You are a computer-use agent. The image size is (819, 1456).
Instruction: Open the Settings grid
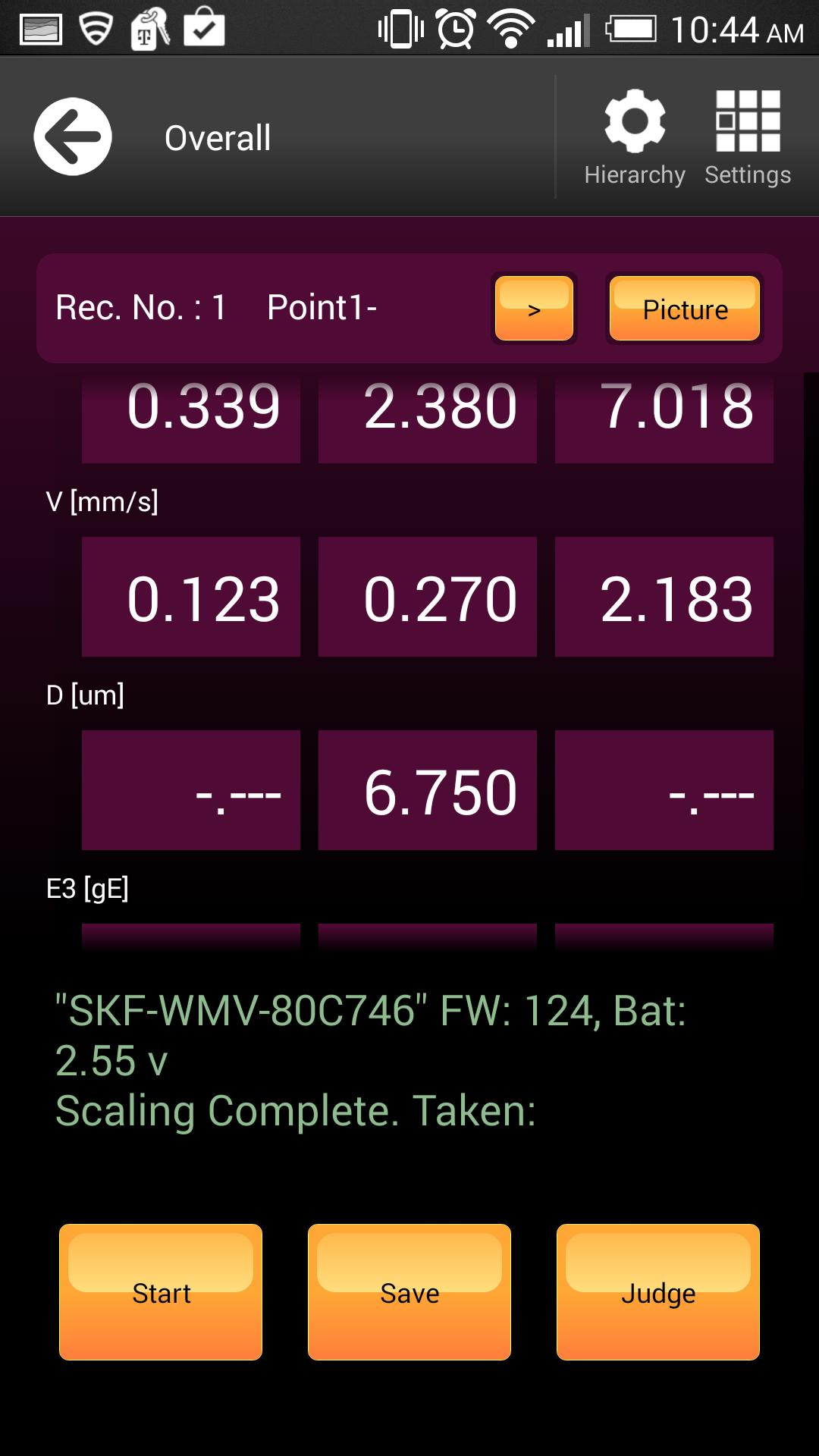(x=748, y=136)
